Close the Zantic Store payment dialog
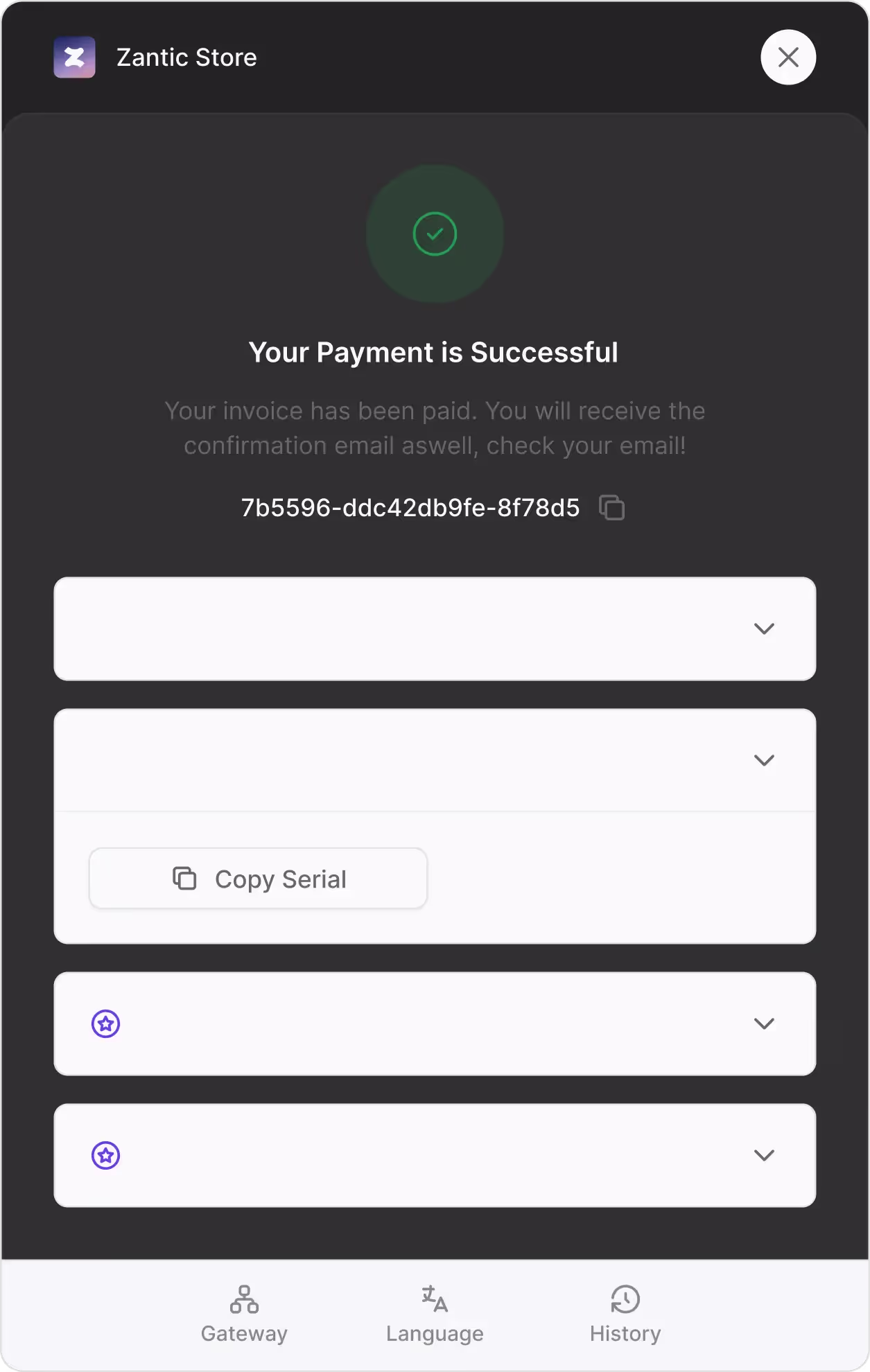This screenshot has width=870, height=1372. [788, 57]
